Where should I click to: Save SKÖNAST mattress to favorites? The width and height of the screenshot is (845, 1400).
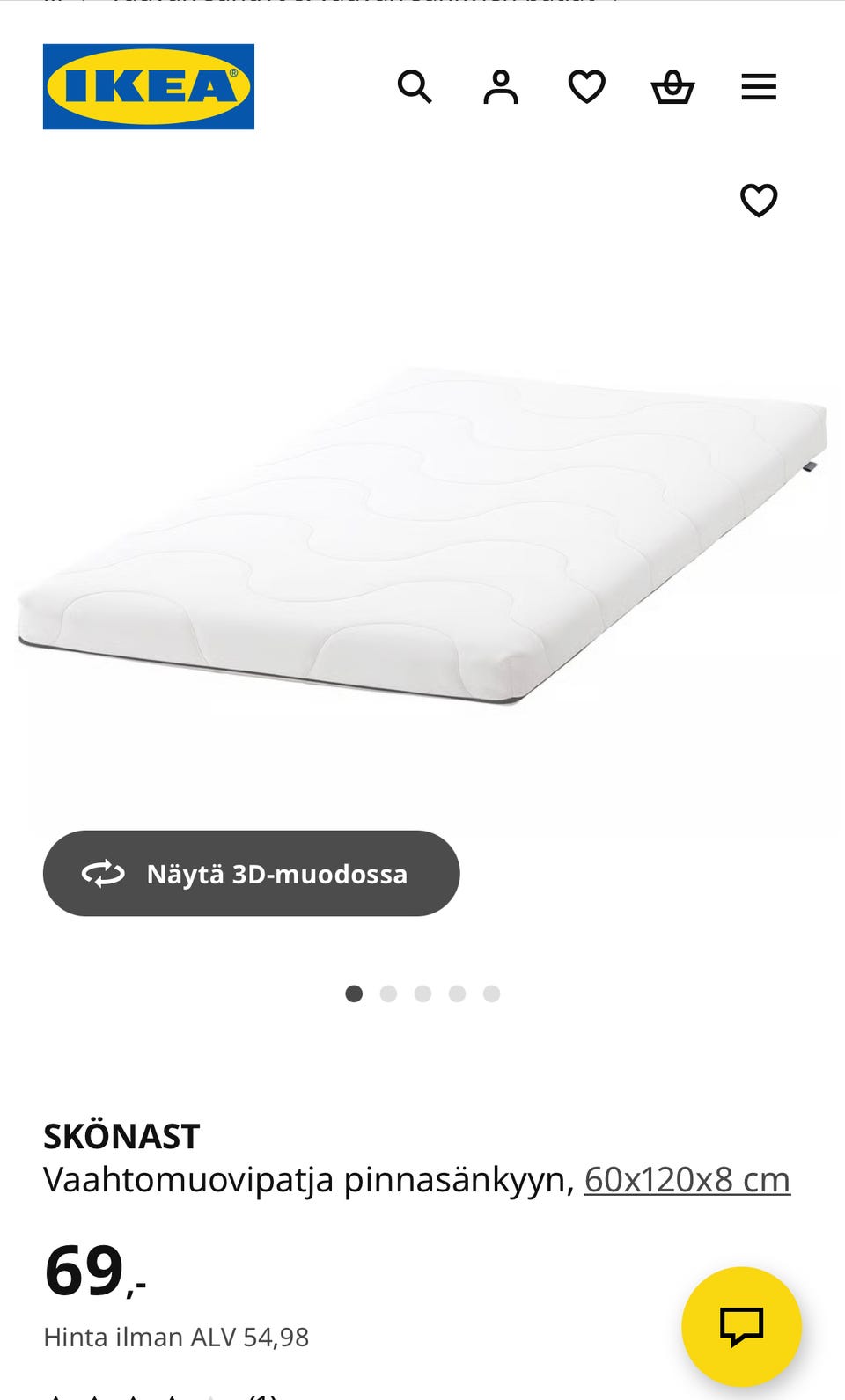click(x=759, y=201)
